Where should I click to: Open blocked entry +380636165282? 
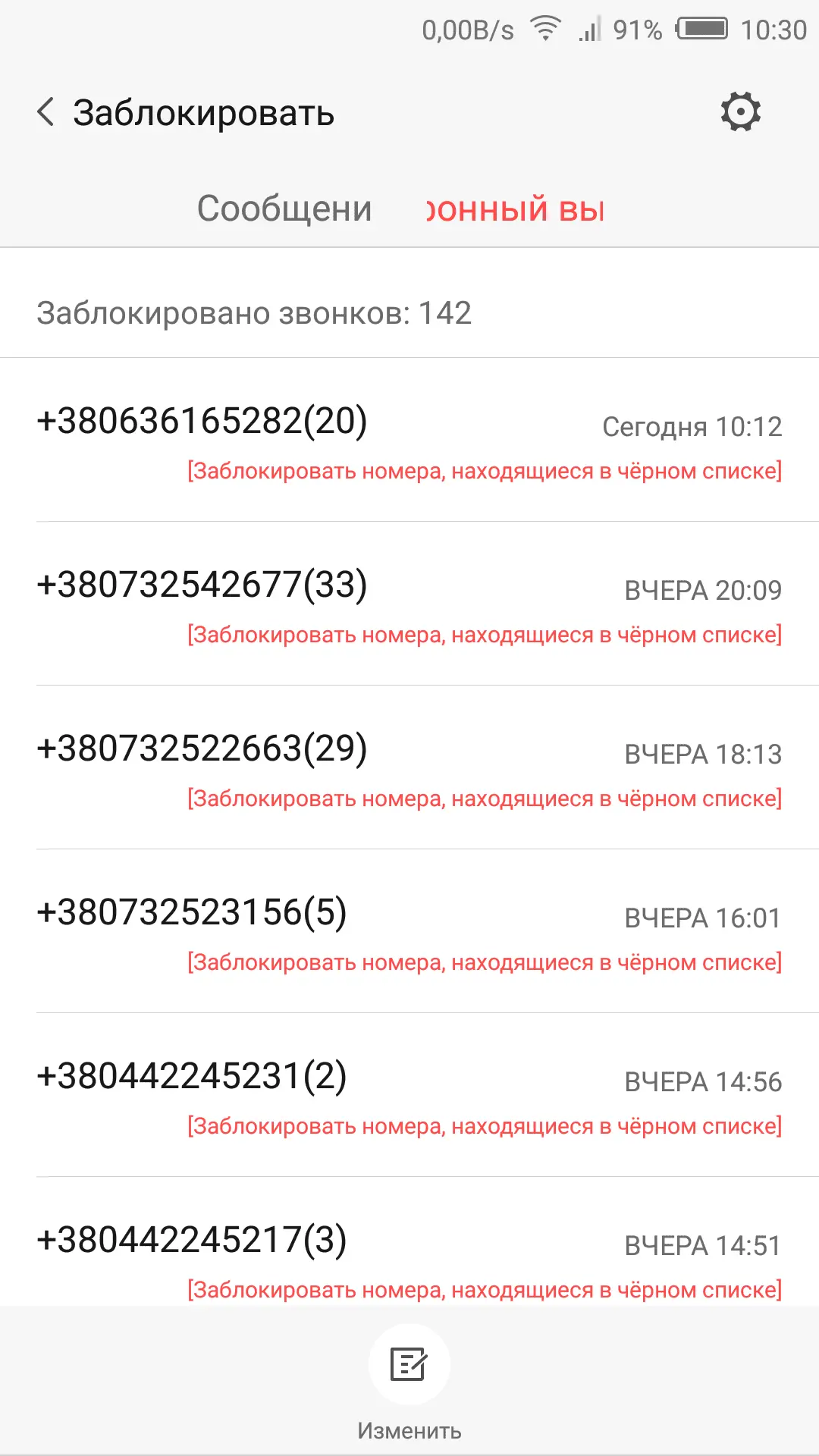coord(409,441)
